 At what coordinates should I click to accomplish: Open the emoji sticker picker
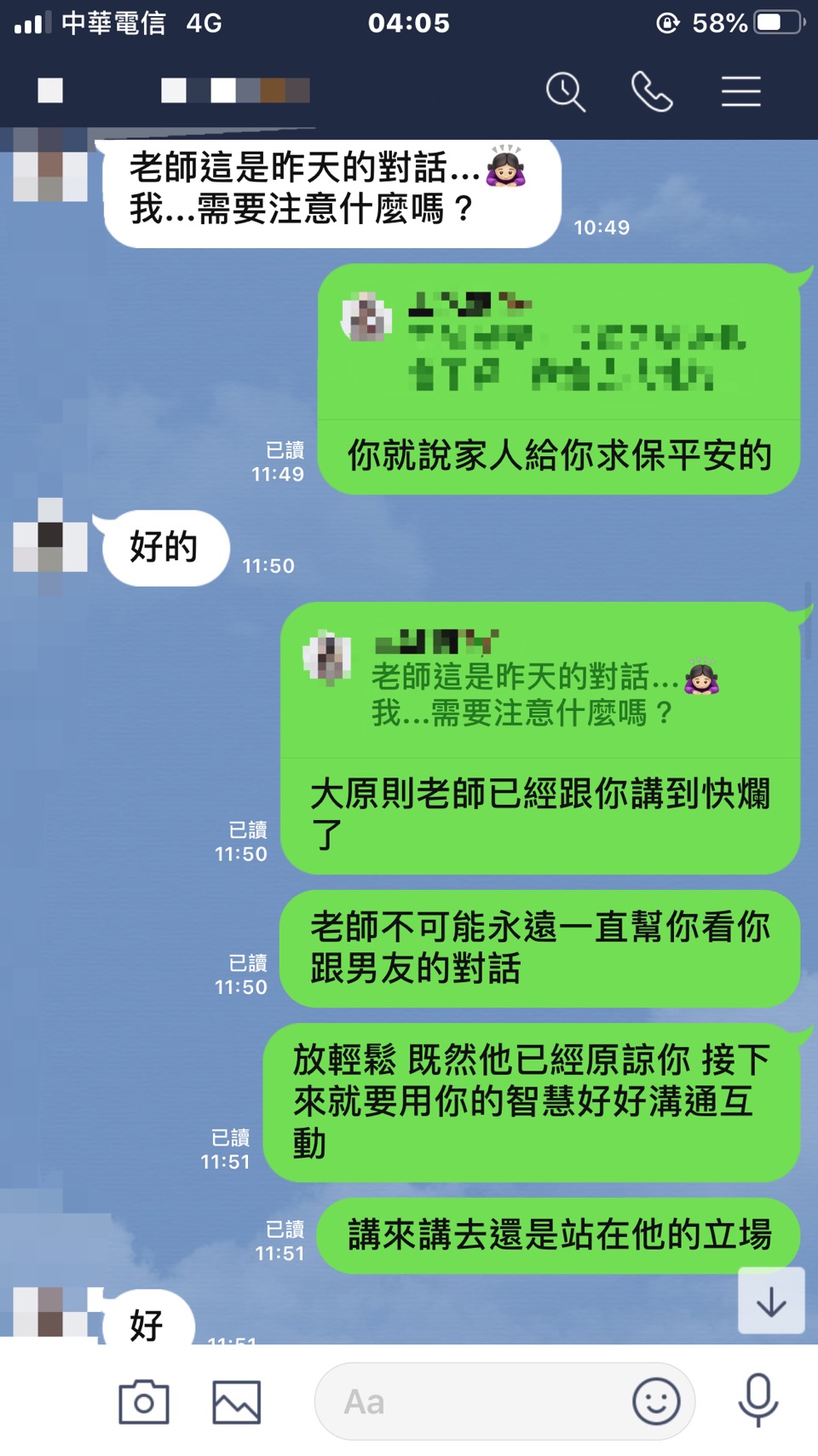click(656, 1401)
